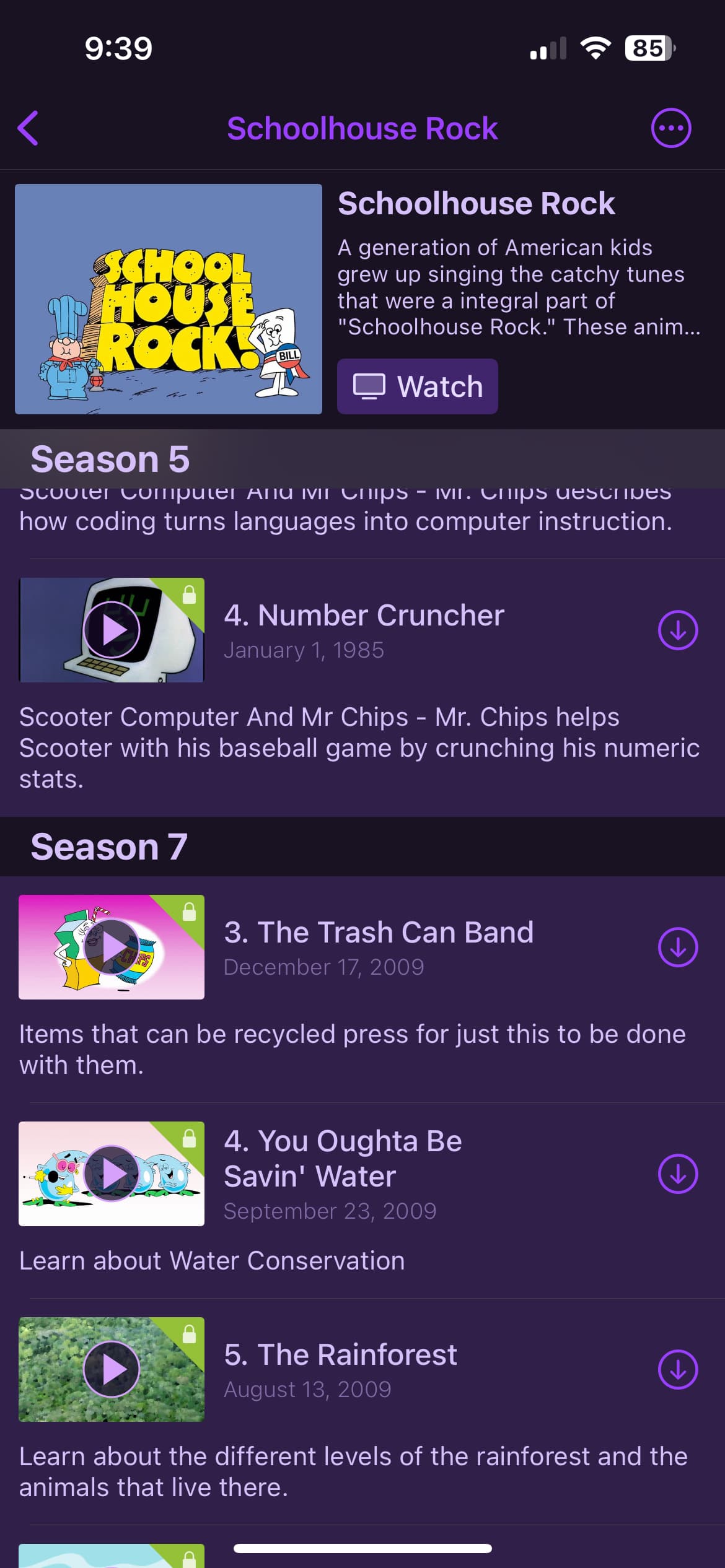Play the Number Cruncher episode
Image resolution: width=725 pixels, height=1568 pixels.
(112, 630)
